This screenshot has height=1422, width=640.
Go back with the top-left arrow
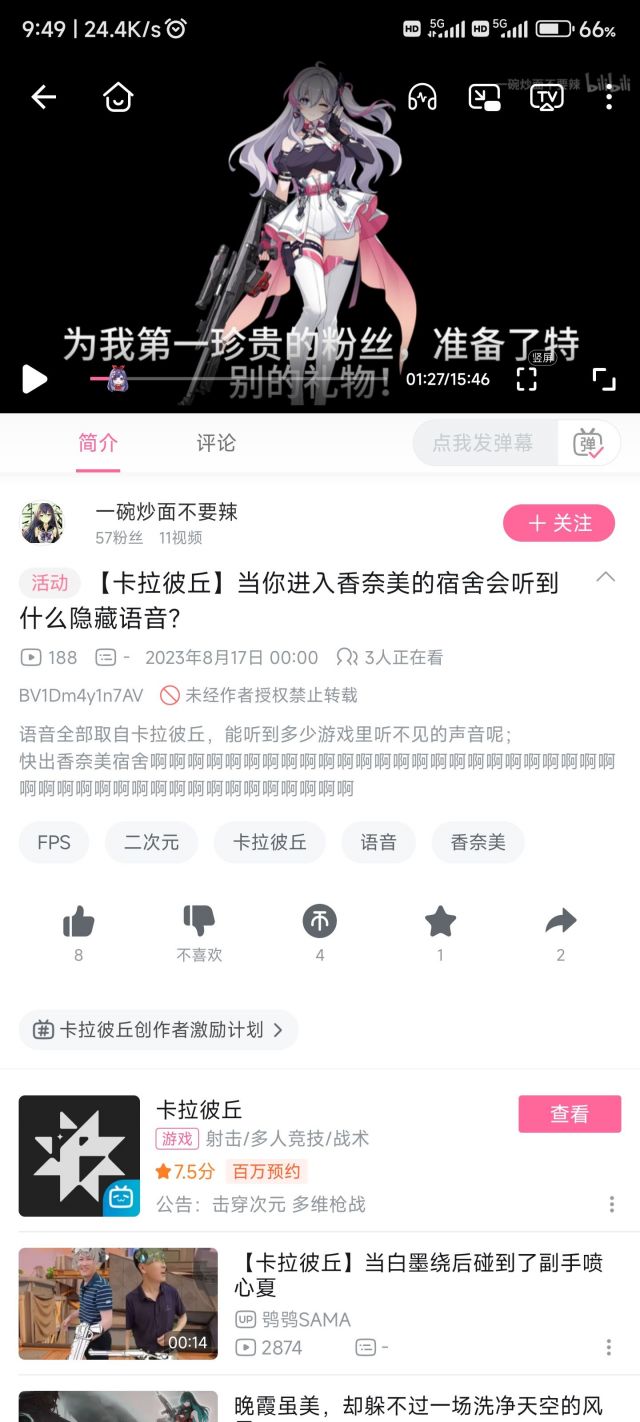click(x=43, y=97)
